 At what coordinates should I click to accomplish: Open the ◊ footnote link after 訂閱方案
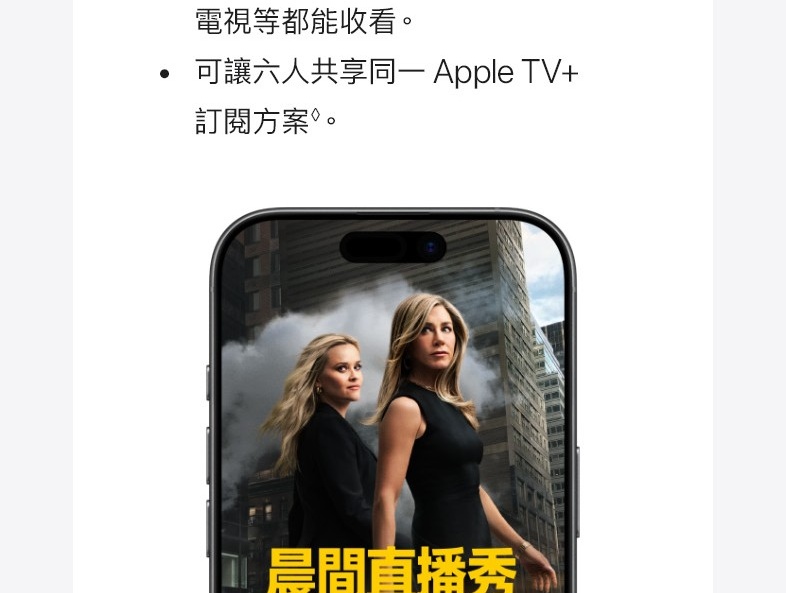pyautogui.click(x=315, y=116)
